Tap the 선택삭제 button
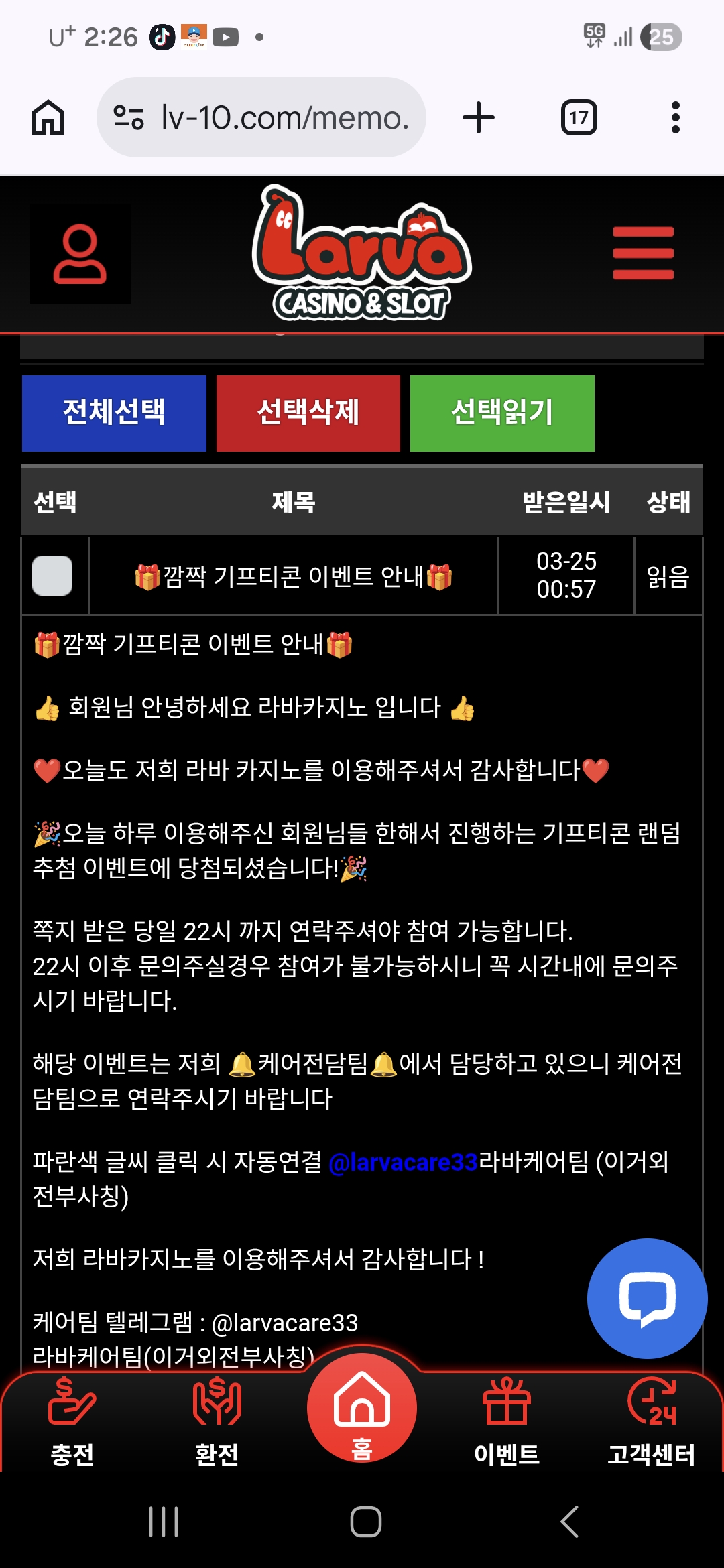This screenshot has width=724, height=1568. click(308, 413)
